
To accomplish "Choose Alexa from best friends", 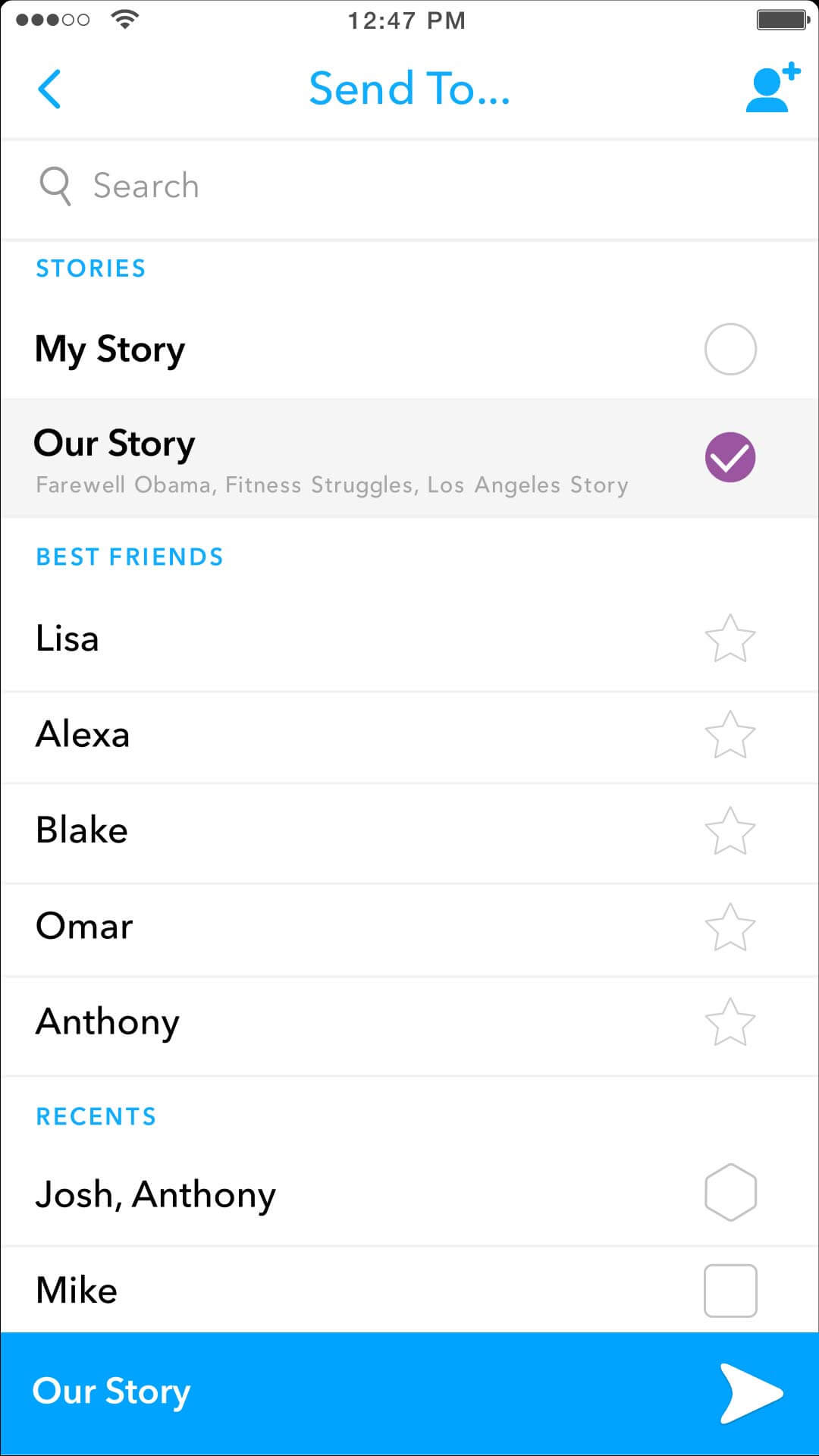I will point(409,736).
